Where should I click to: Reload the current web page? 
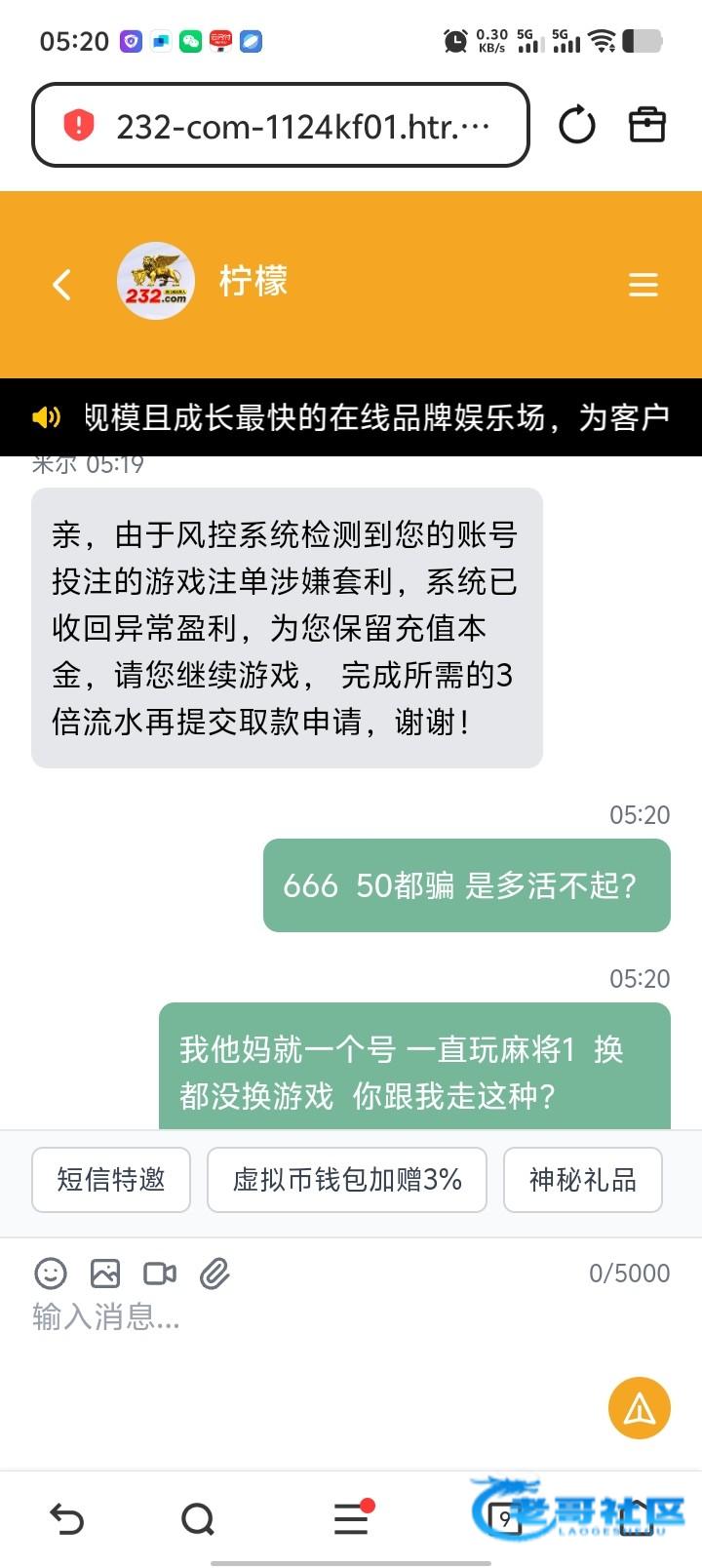576,126
